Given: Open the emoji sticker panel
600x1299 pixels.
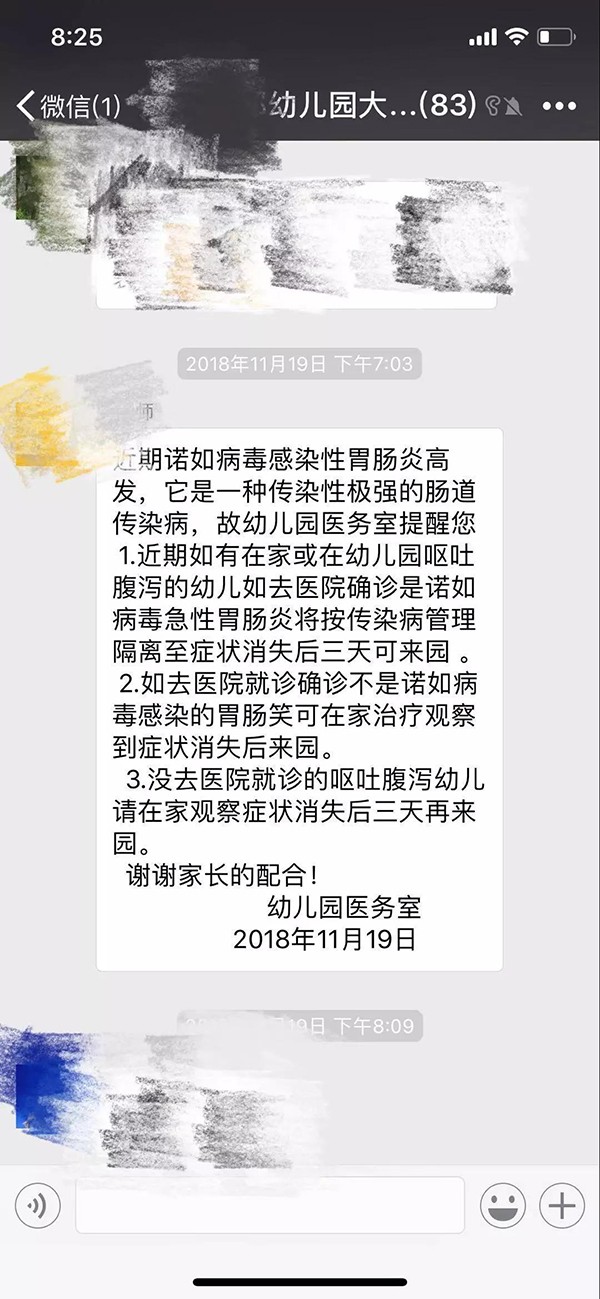Looking at the screenshot, I should coord(502,1206).
